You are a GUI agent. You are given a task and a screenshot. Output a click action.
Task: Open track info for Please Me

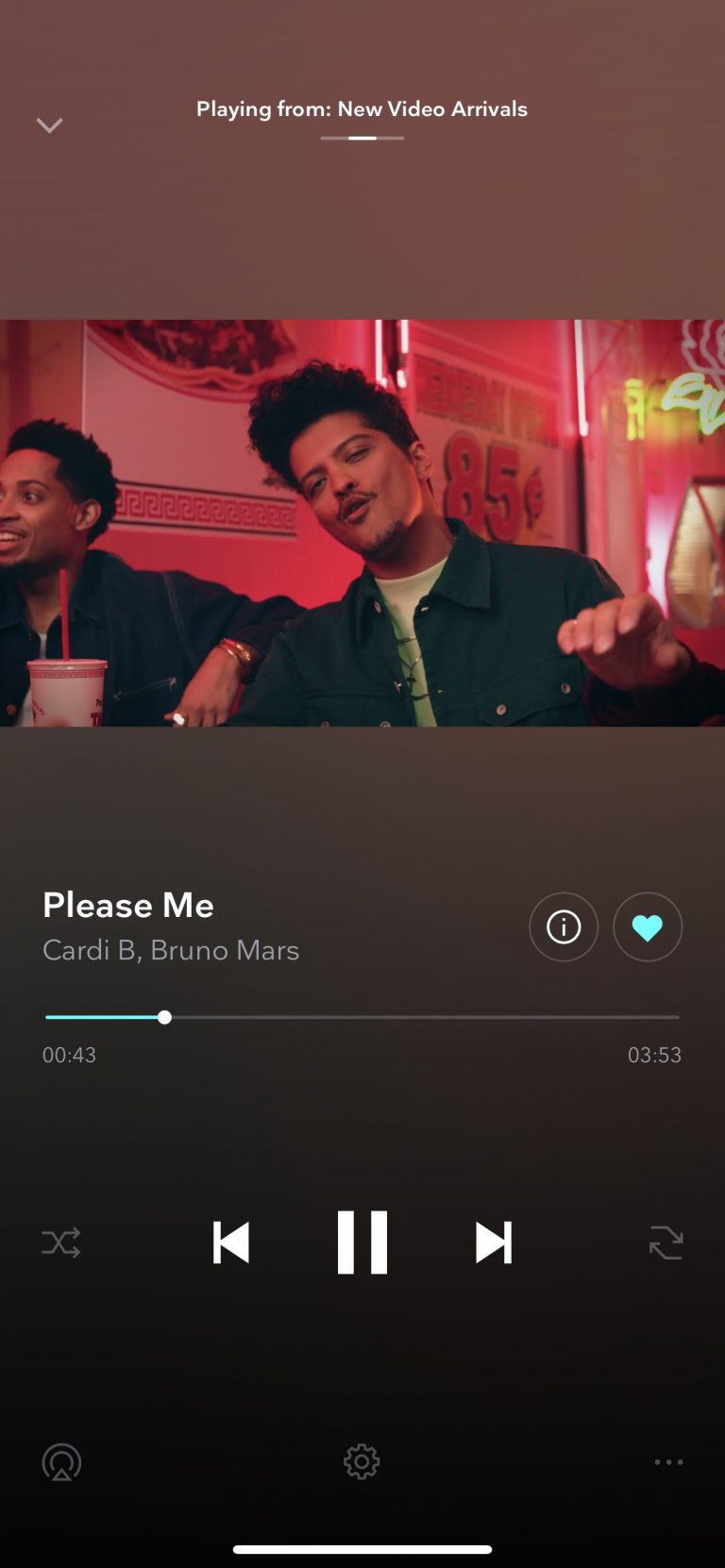coord(564,926)
